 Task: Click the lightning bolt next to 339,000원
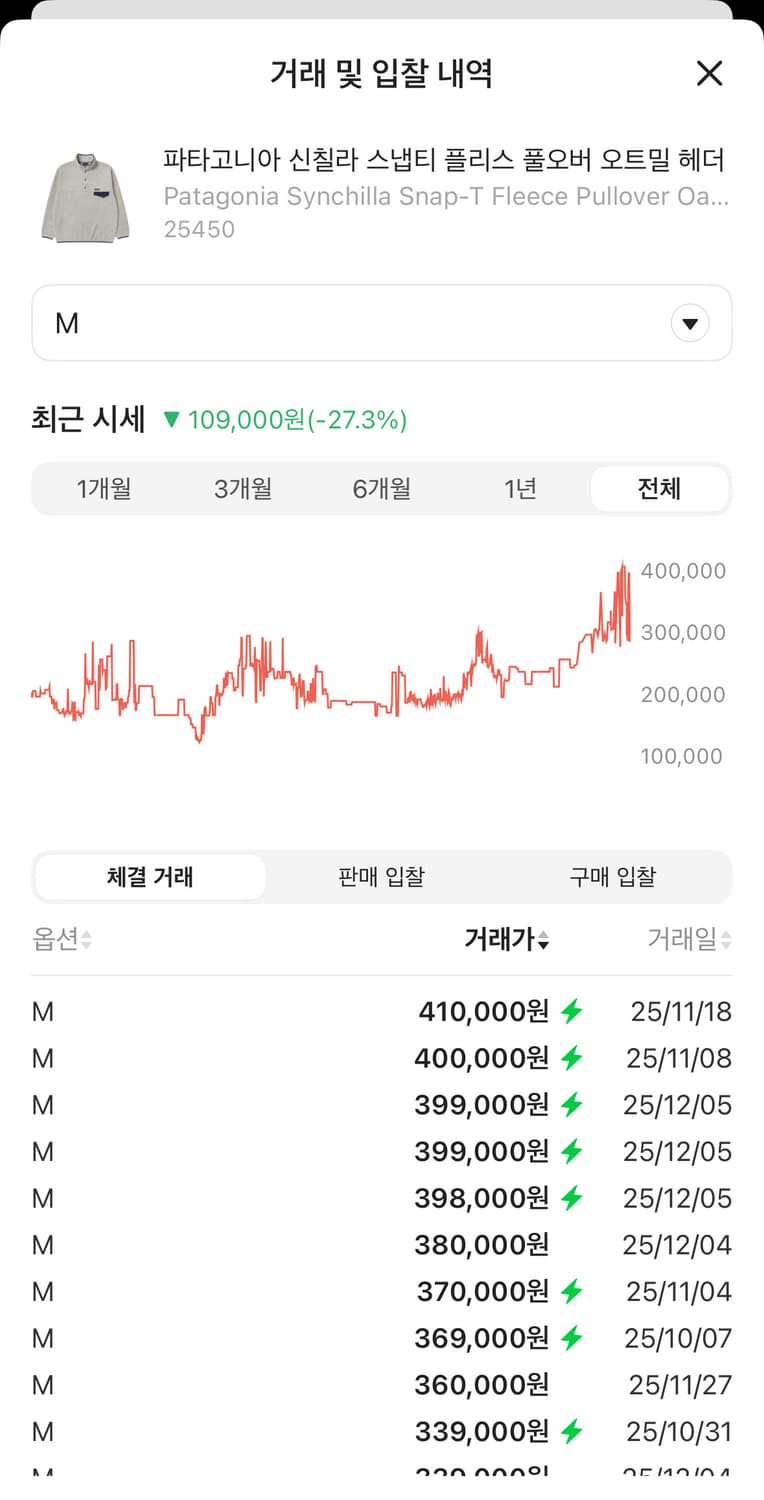pos(572,1431)
